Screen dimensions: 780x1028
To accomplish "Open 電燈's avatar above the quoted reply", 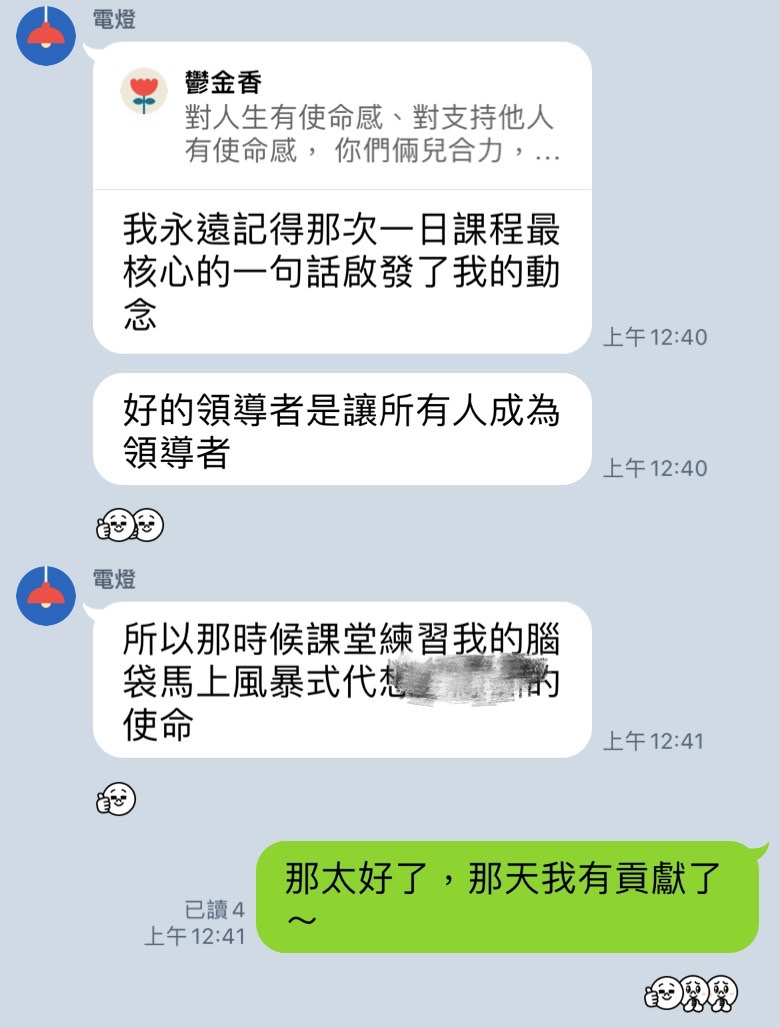I will point(46,35).
